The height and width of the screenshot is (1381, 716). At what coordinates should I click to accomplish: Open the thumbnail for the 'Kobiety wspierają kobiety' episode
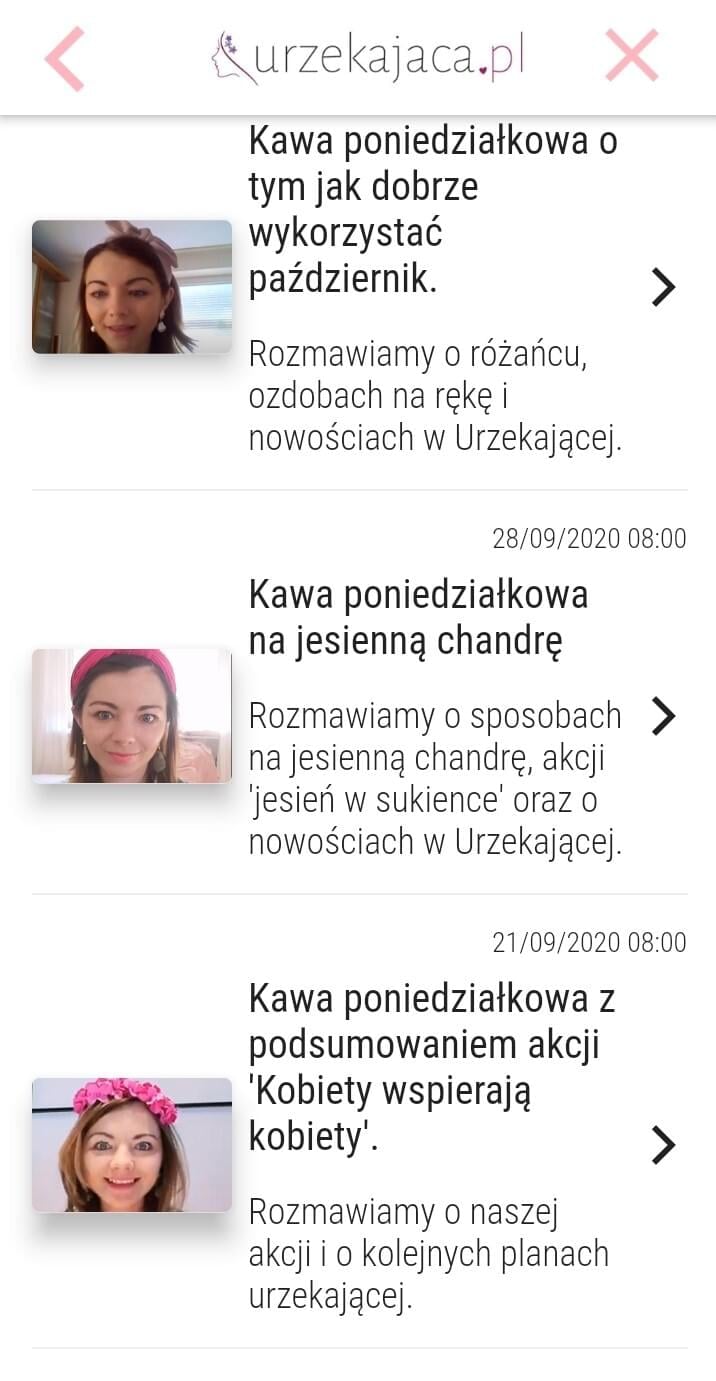point(132,1145)
